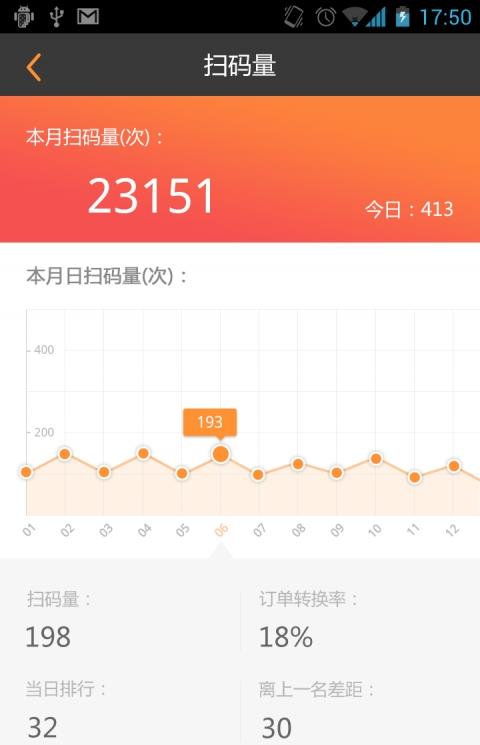Pick the day 08 point on the chart
This screenshot has height=745, width=480.
(298, 464)
